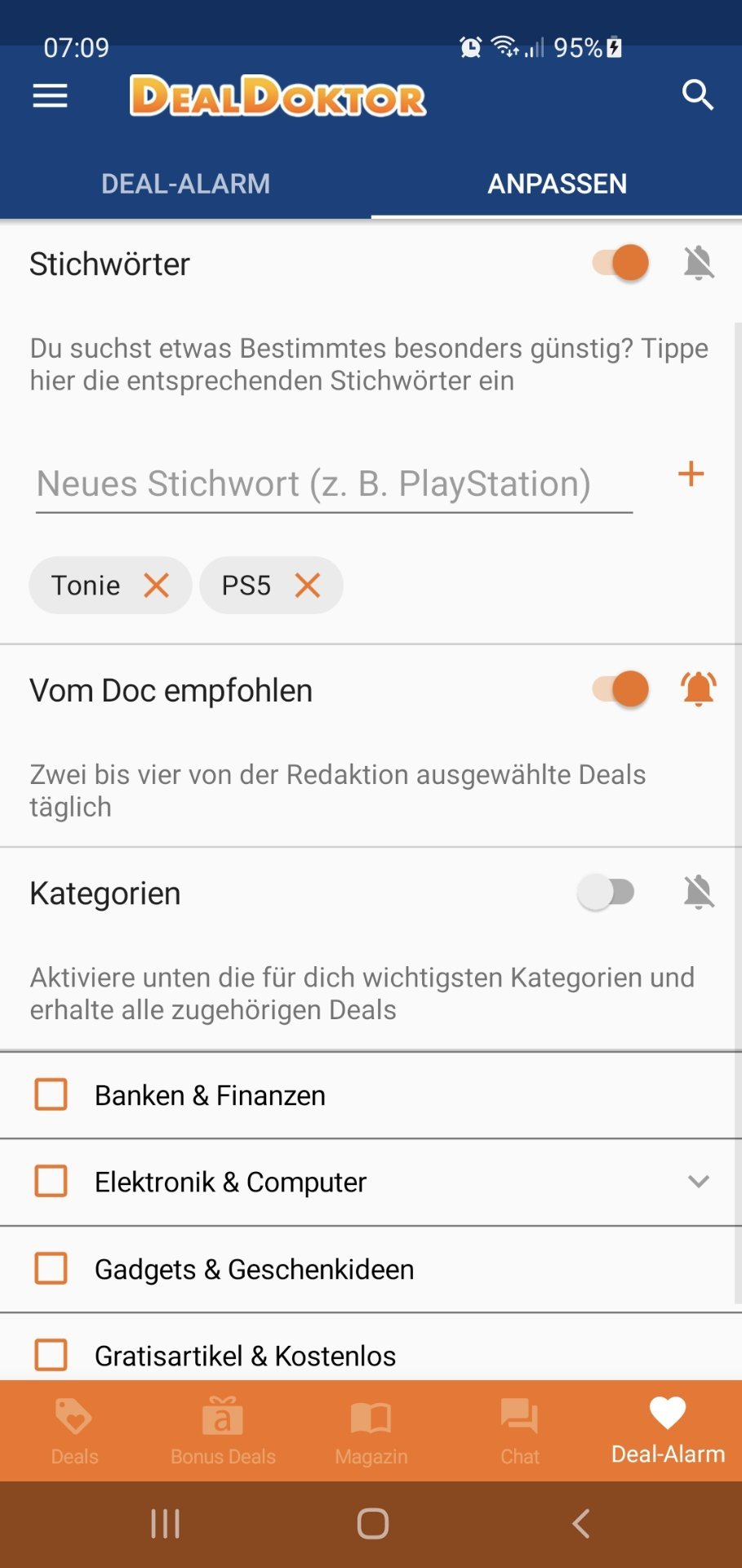Tap the orange bell for Vom Doc empfohlen

tap(699, 688)
